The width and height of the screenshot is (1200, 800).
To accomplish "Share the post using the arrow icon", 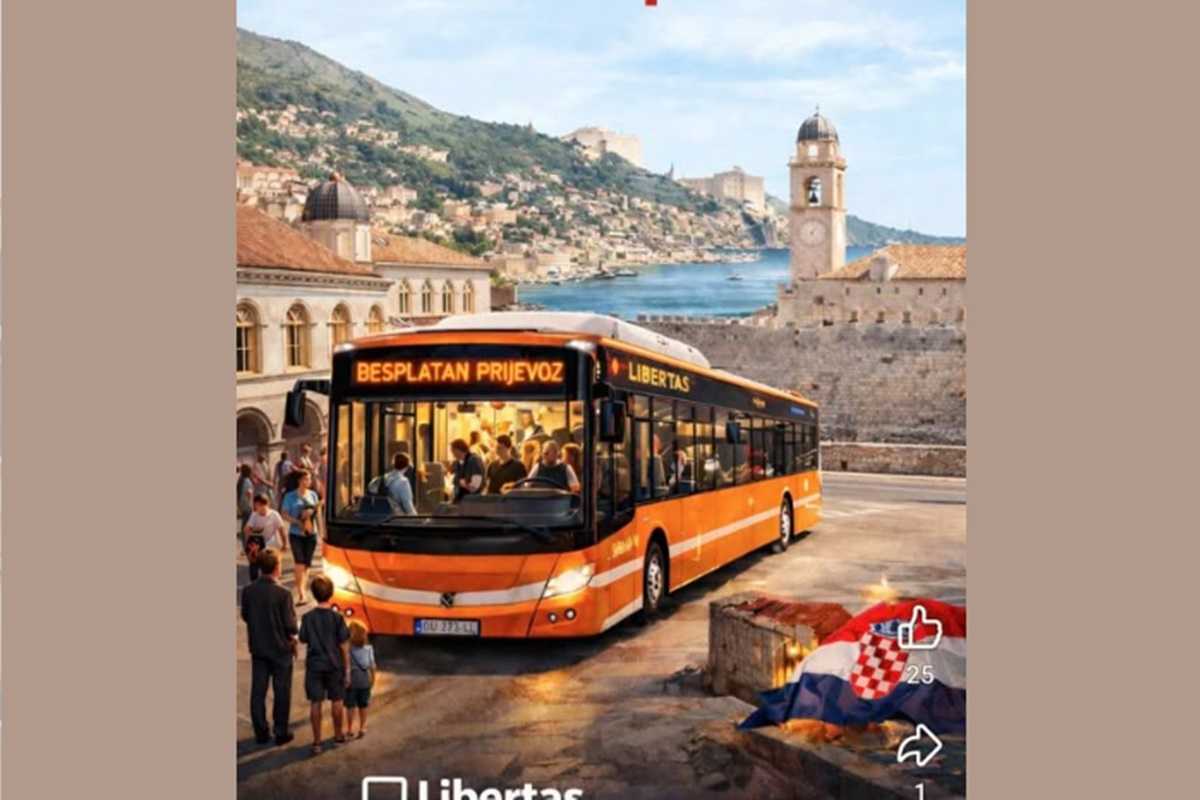I will point(919,745).
